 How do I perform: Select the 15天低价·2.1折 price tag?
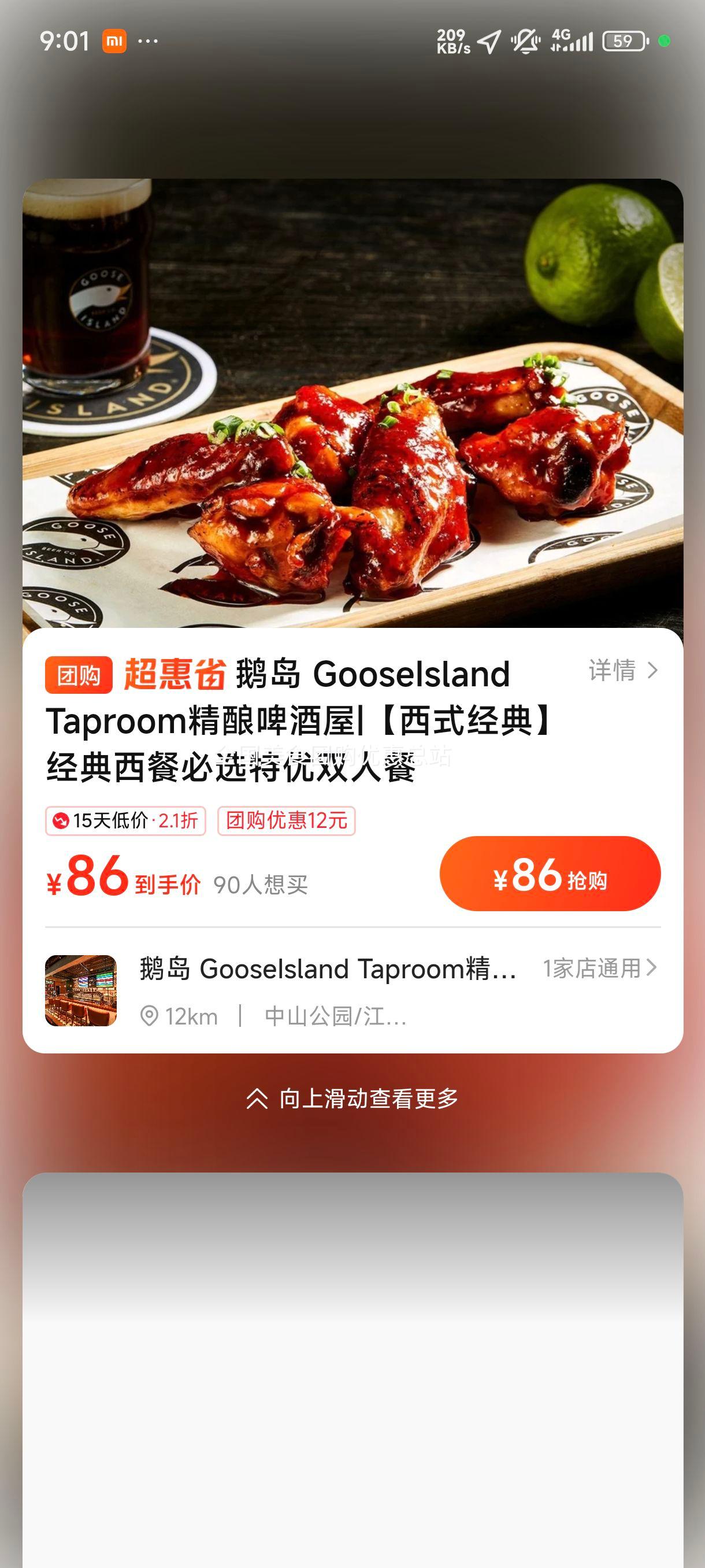pos(127,820)
